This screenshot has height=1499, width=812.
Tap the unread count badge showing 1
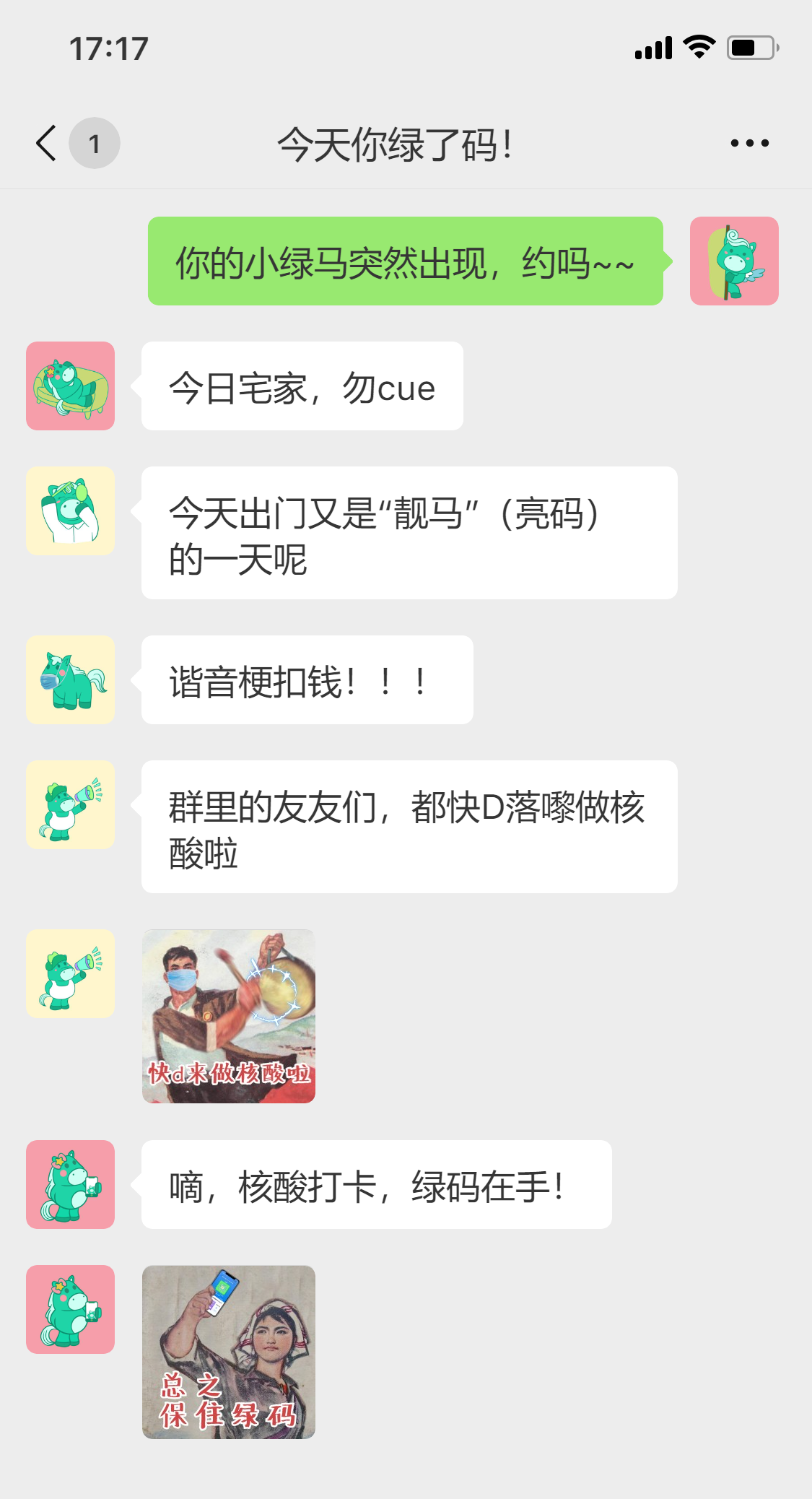(x=94, y=142)
